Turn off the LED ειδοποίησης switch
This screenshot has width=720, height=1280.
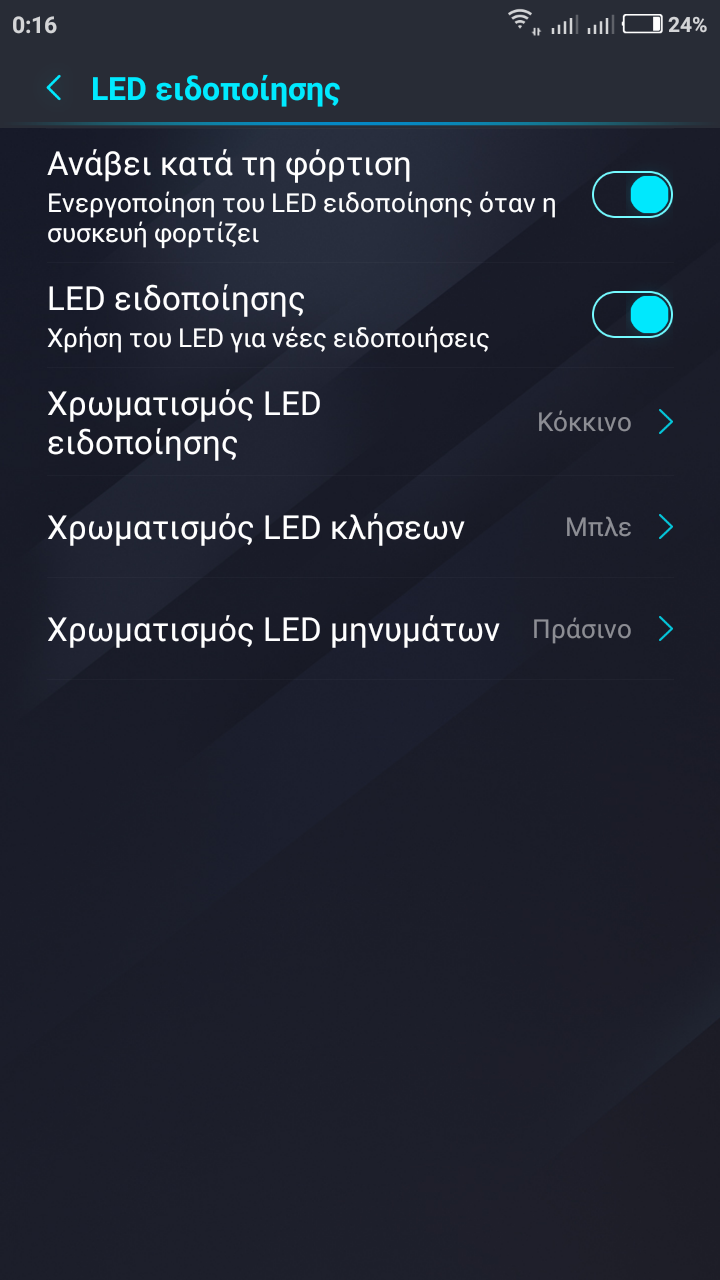coord(632,315)
